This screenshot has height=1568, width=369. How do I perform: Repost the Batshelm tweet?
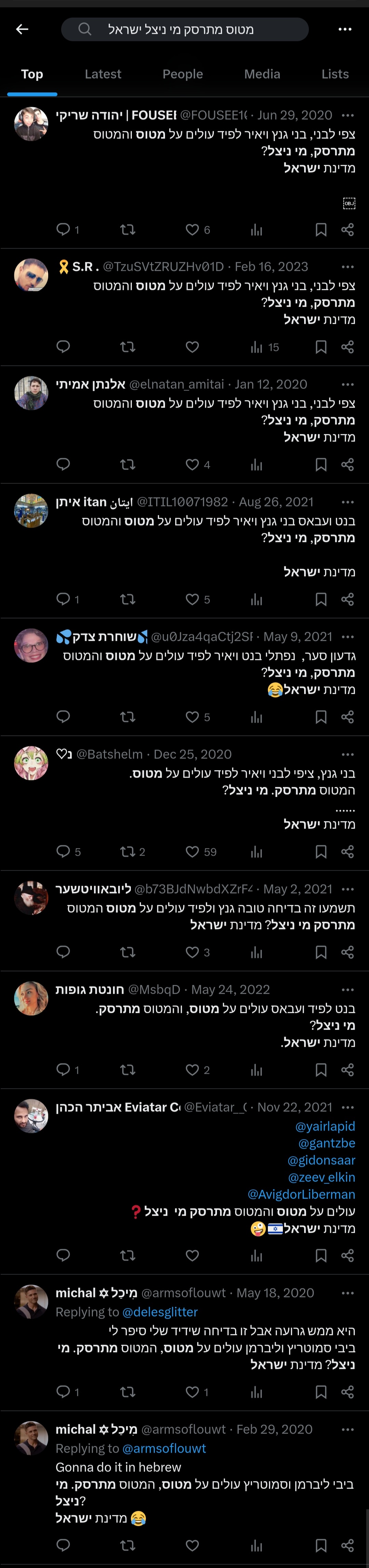128,851
